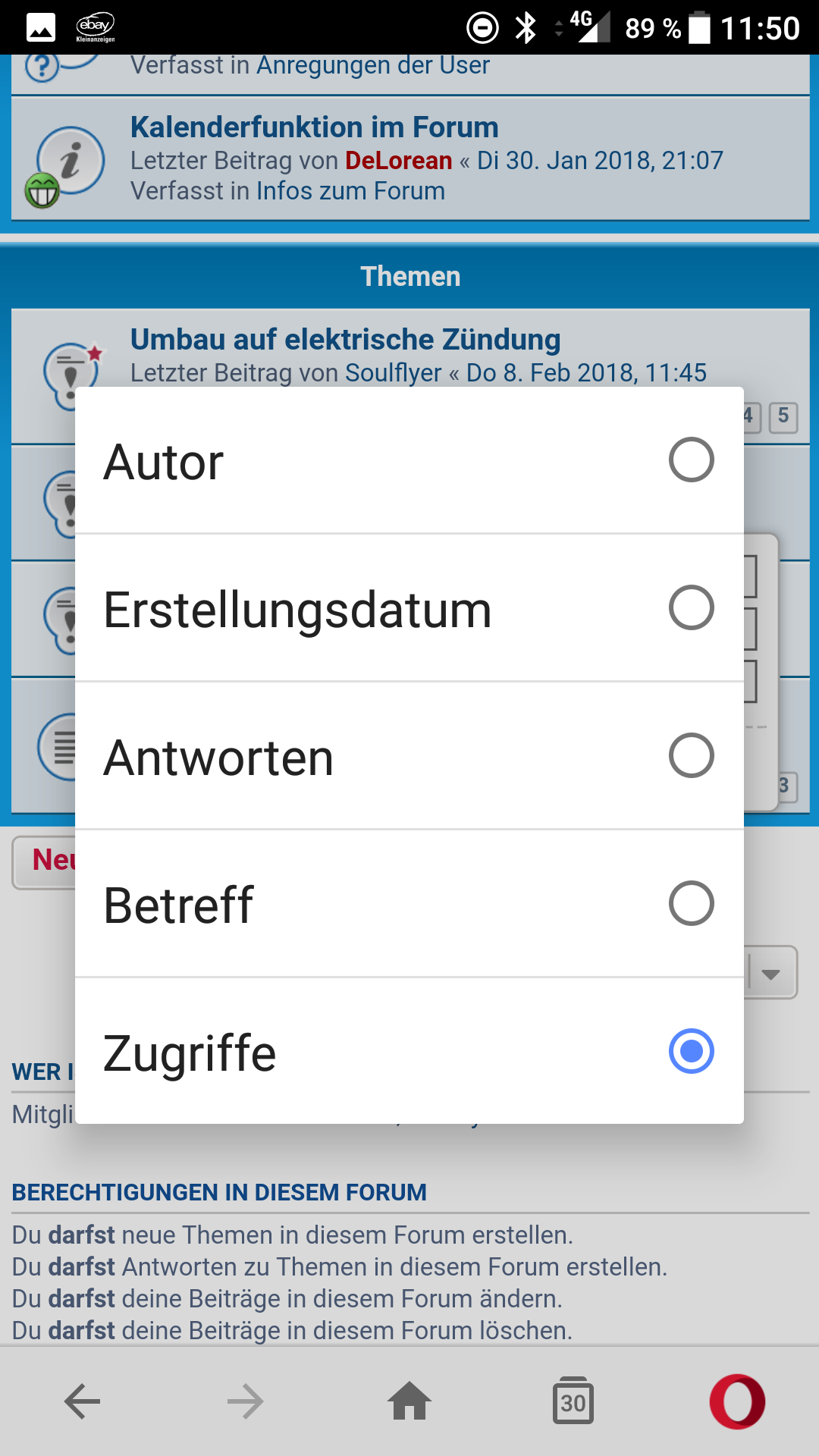Select the Autor radio button
The width and height of the screenshot is (819, 1456).
coord(690,460)
